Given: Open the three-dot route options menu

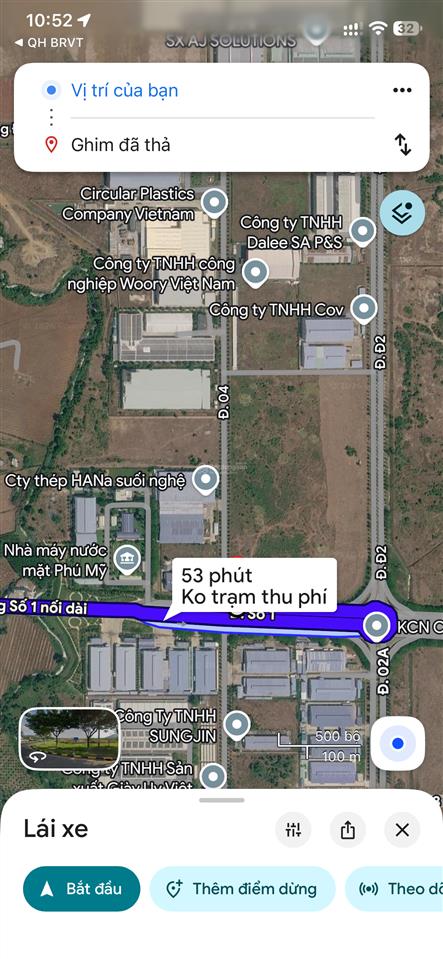Looking at the screenshot, I should point(402,91).
